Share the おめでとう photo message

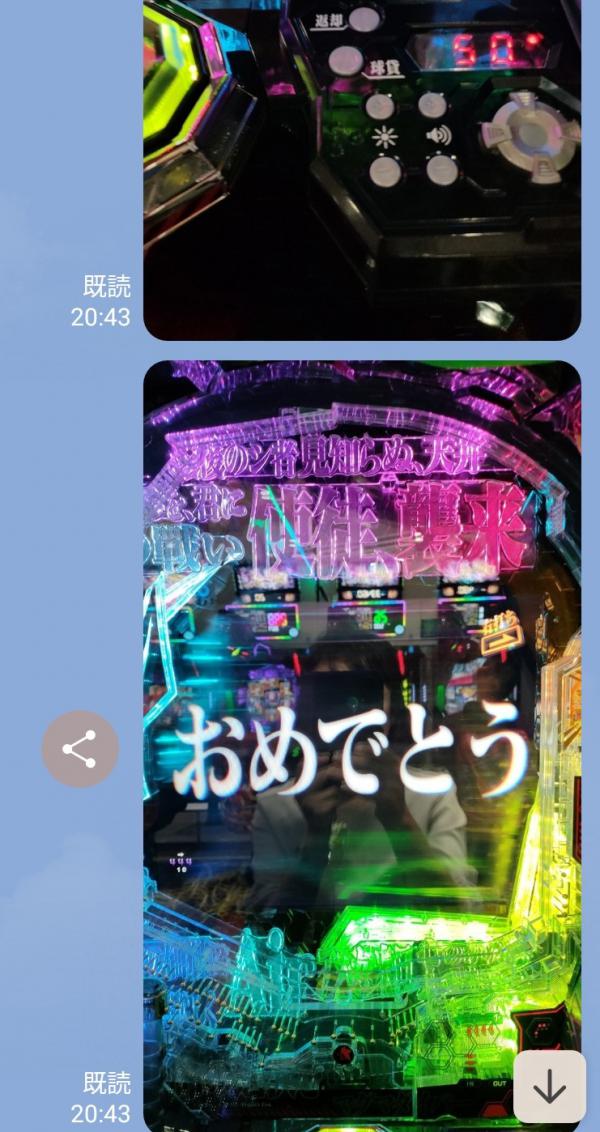point(80,749)
